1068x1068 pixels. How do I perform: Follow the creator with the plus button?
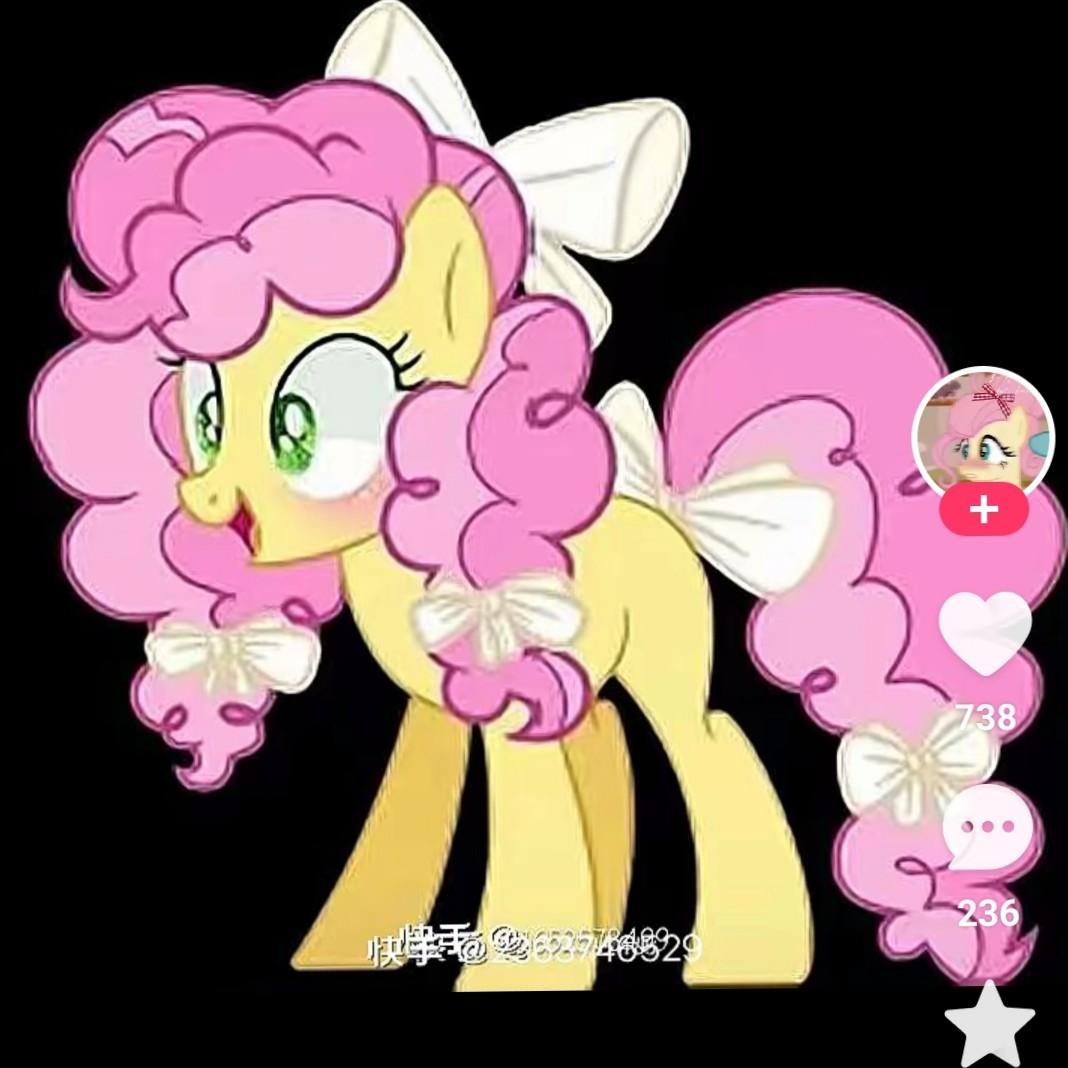(x=984, y=509)
